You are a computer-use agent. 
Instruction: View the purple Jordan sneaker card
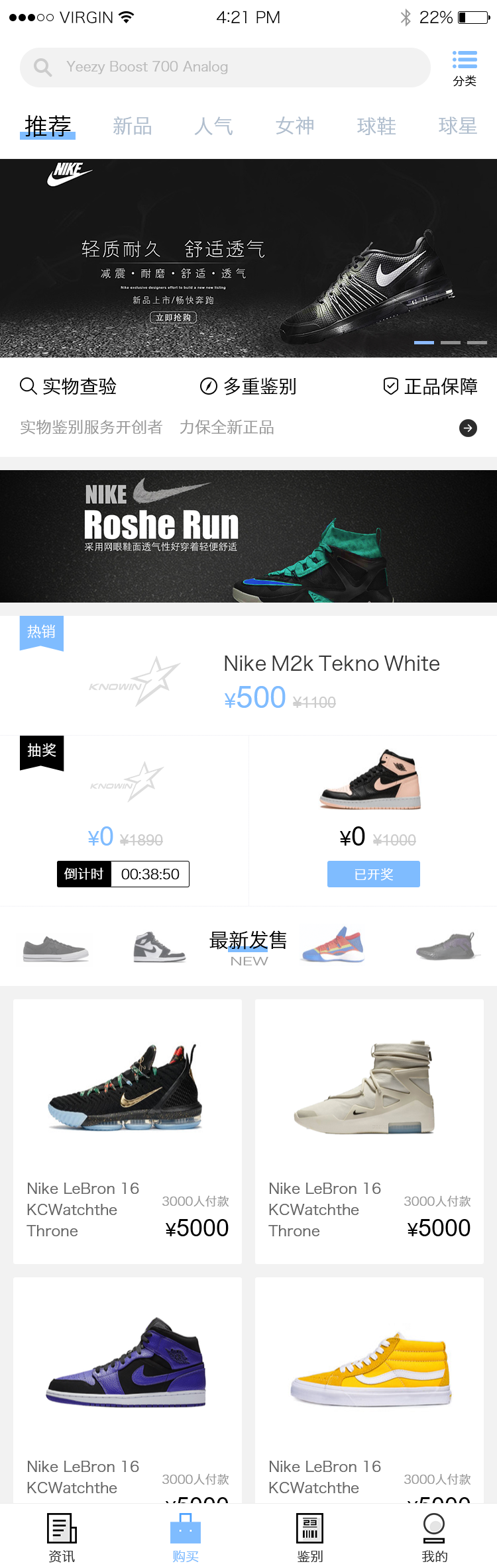pos(127,1389)
